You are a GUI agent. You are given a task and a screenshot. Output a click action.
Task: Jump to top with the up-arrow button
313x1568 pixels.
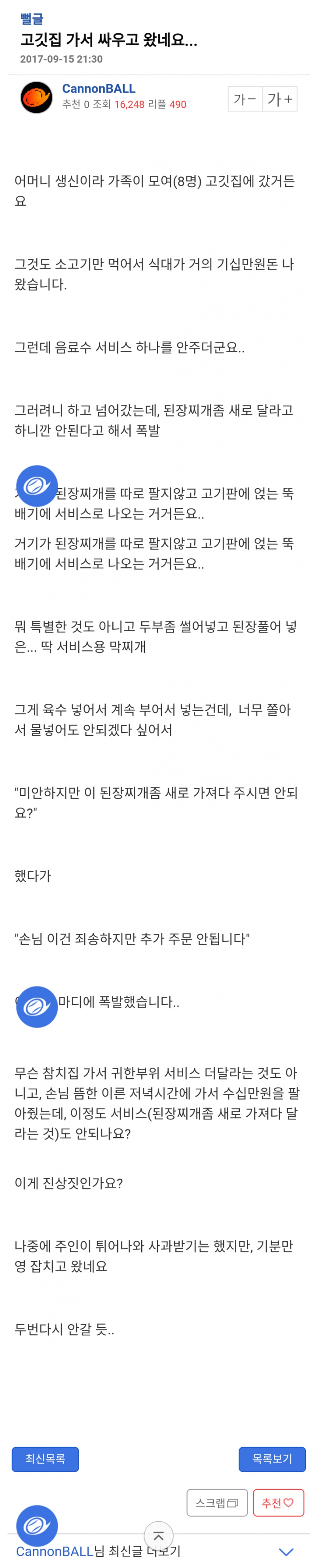click(158, 1536)
